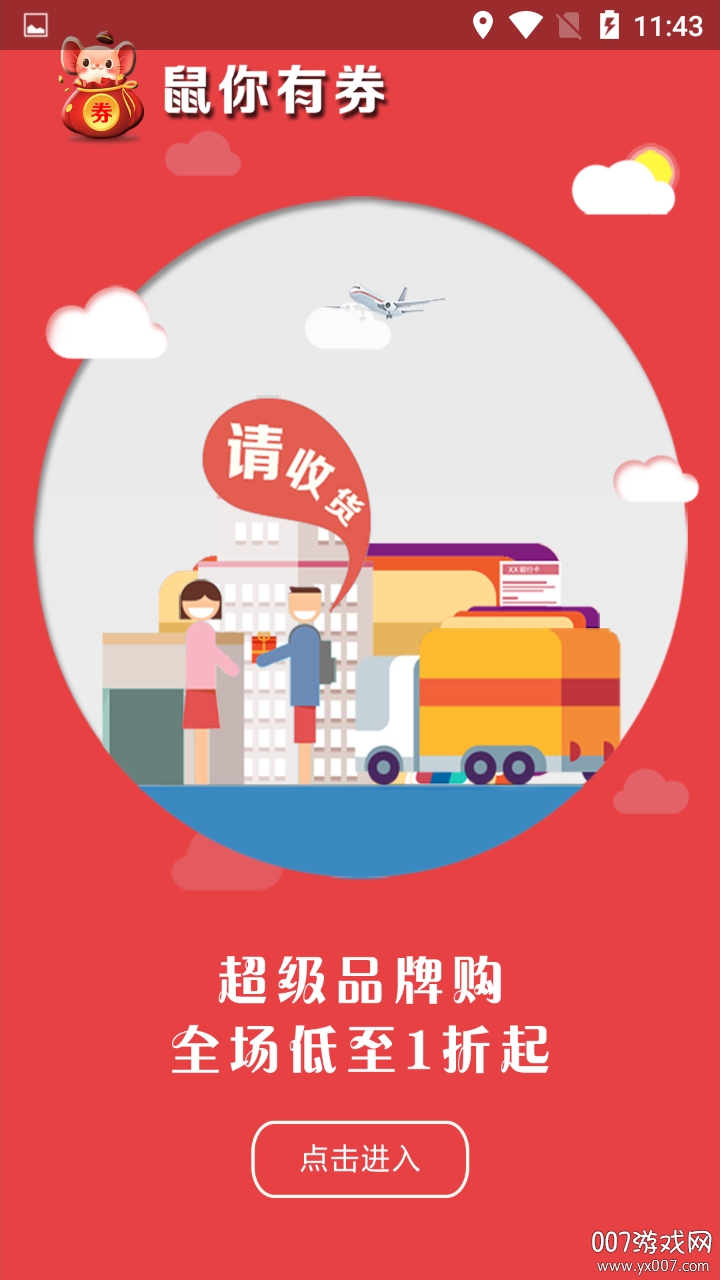Tap the 点击进入 button to enter
720x1280 pixels.
pyautogui.click(x=360, y=1159)
